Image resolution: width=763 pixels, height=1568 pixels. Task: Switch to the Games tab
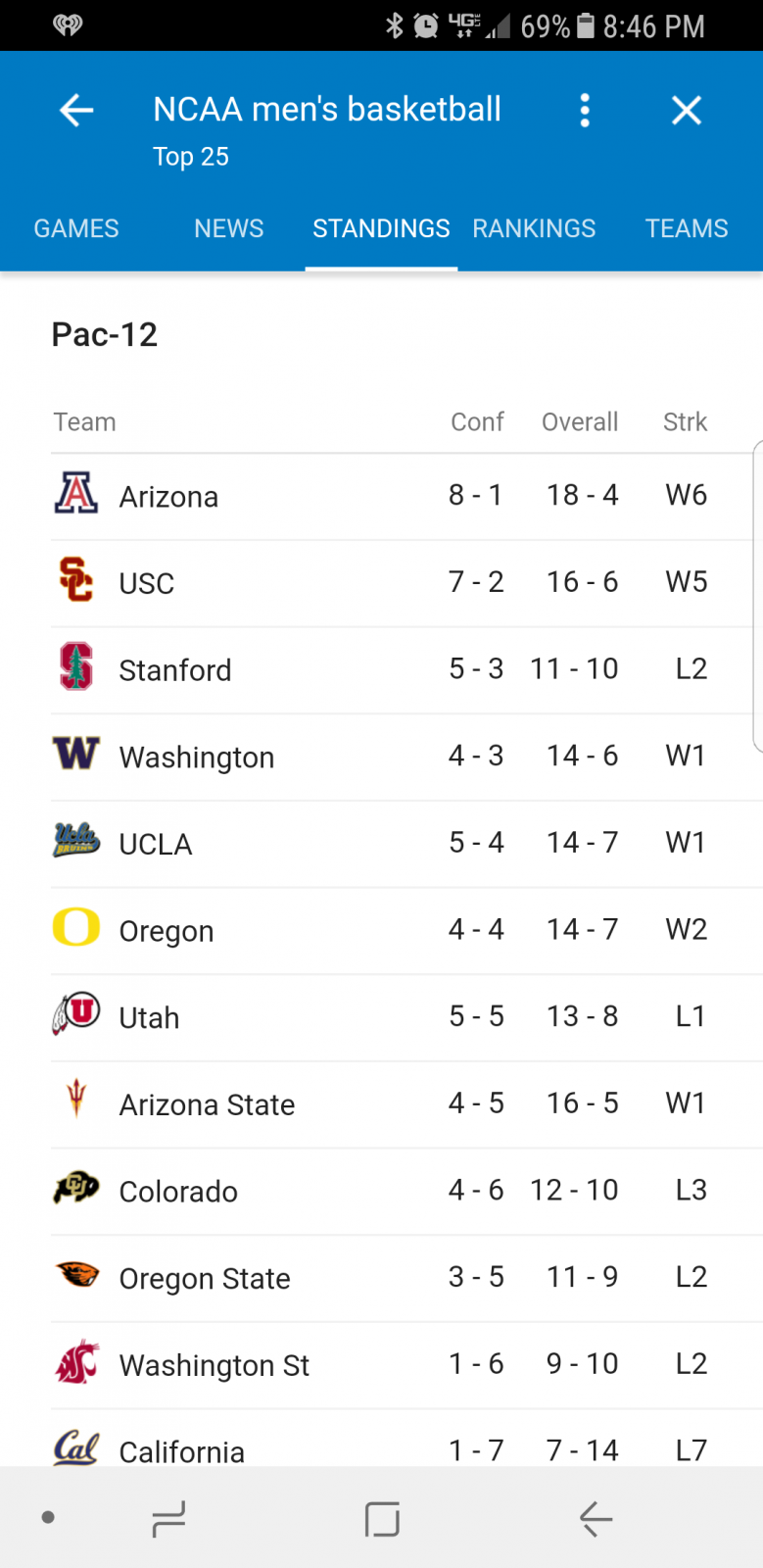click(x=76, y=228)
